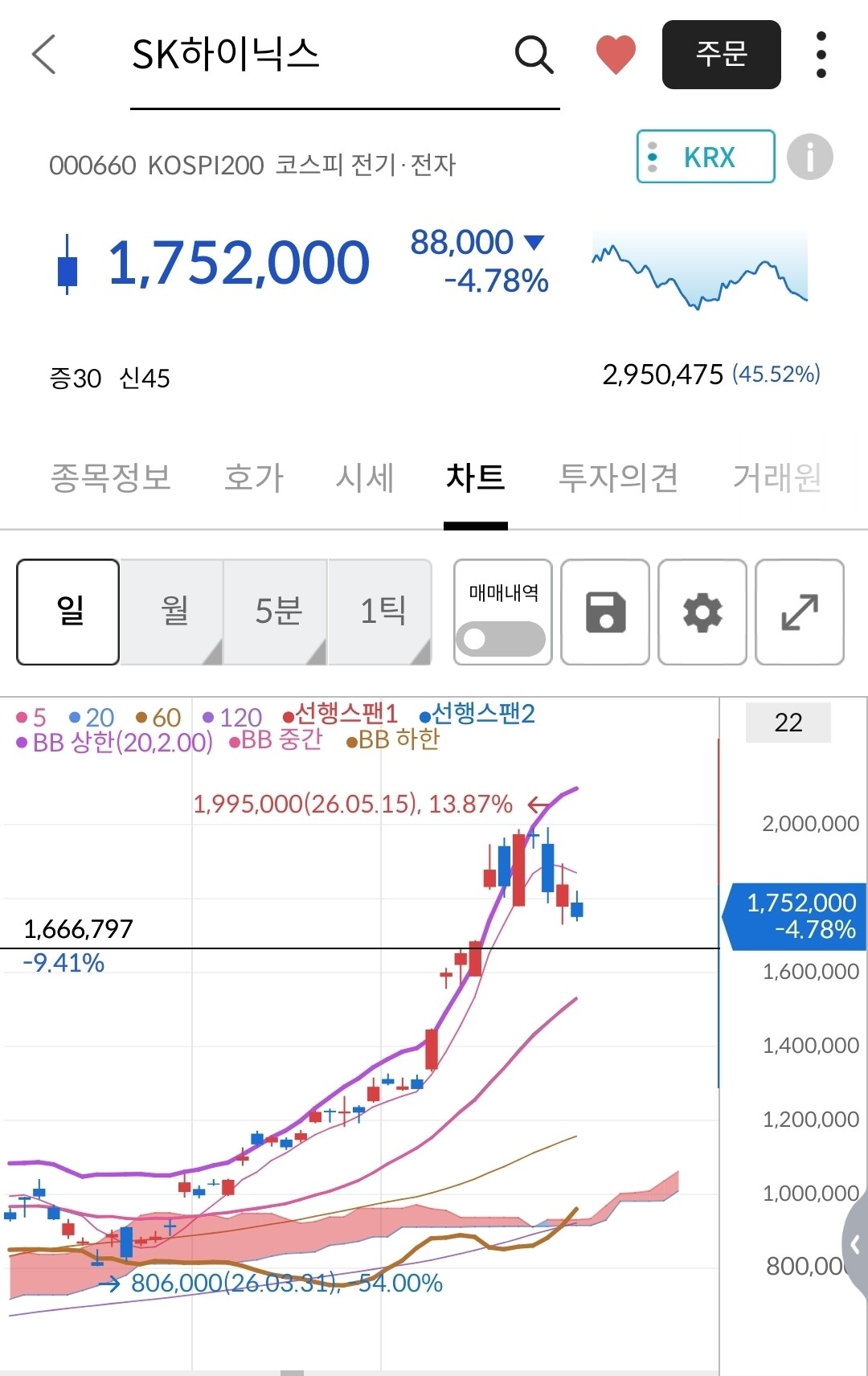The image size is (868, 1376).
Task: Switch to the 종목정보 tab
Action: pos(111,477)
